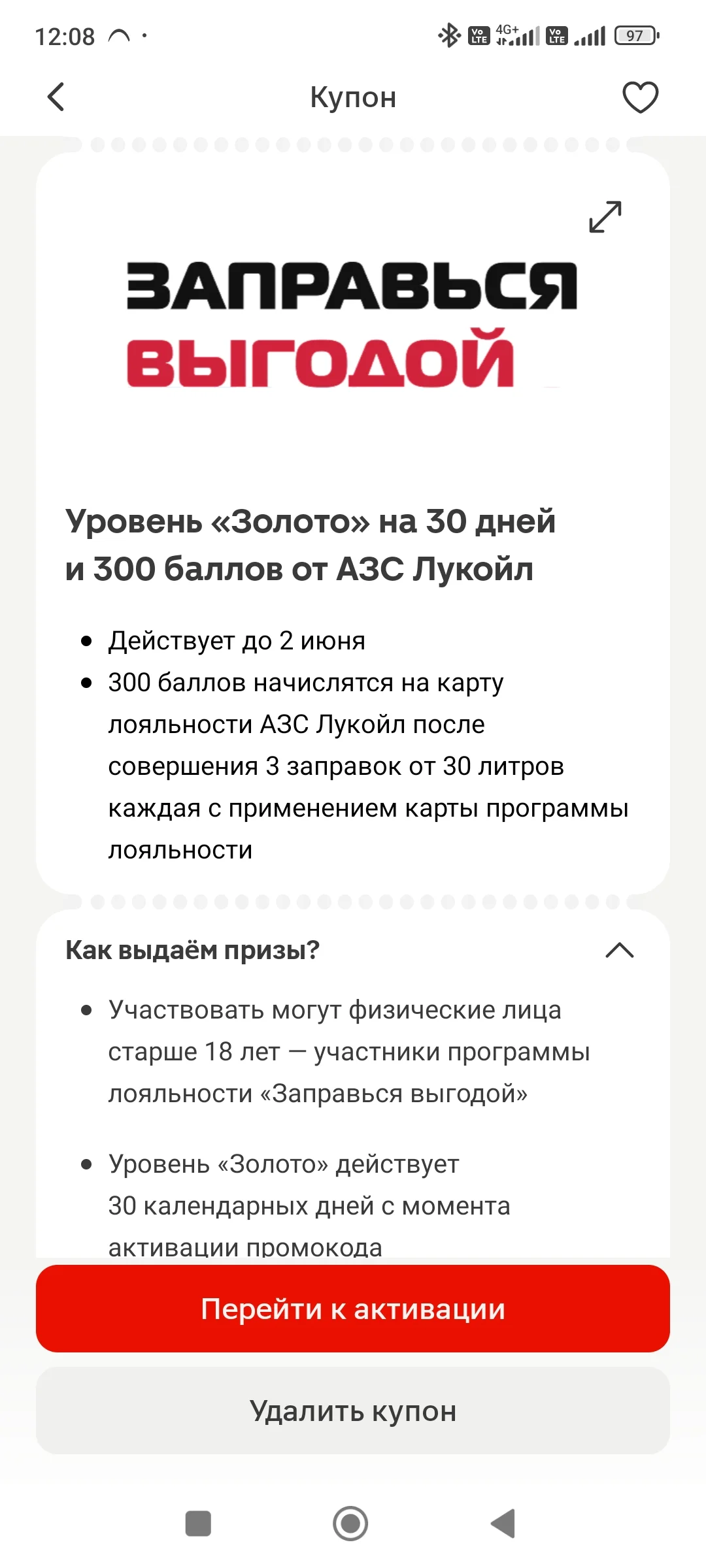The height and width of the screenshot is (1568, 706).
Task: Expand the coupon image to full screen
Action: pyautogui.click(x=605, y=217)
